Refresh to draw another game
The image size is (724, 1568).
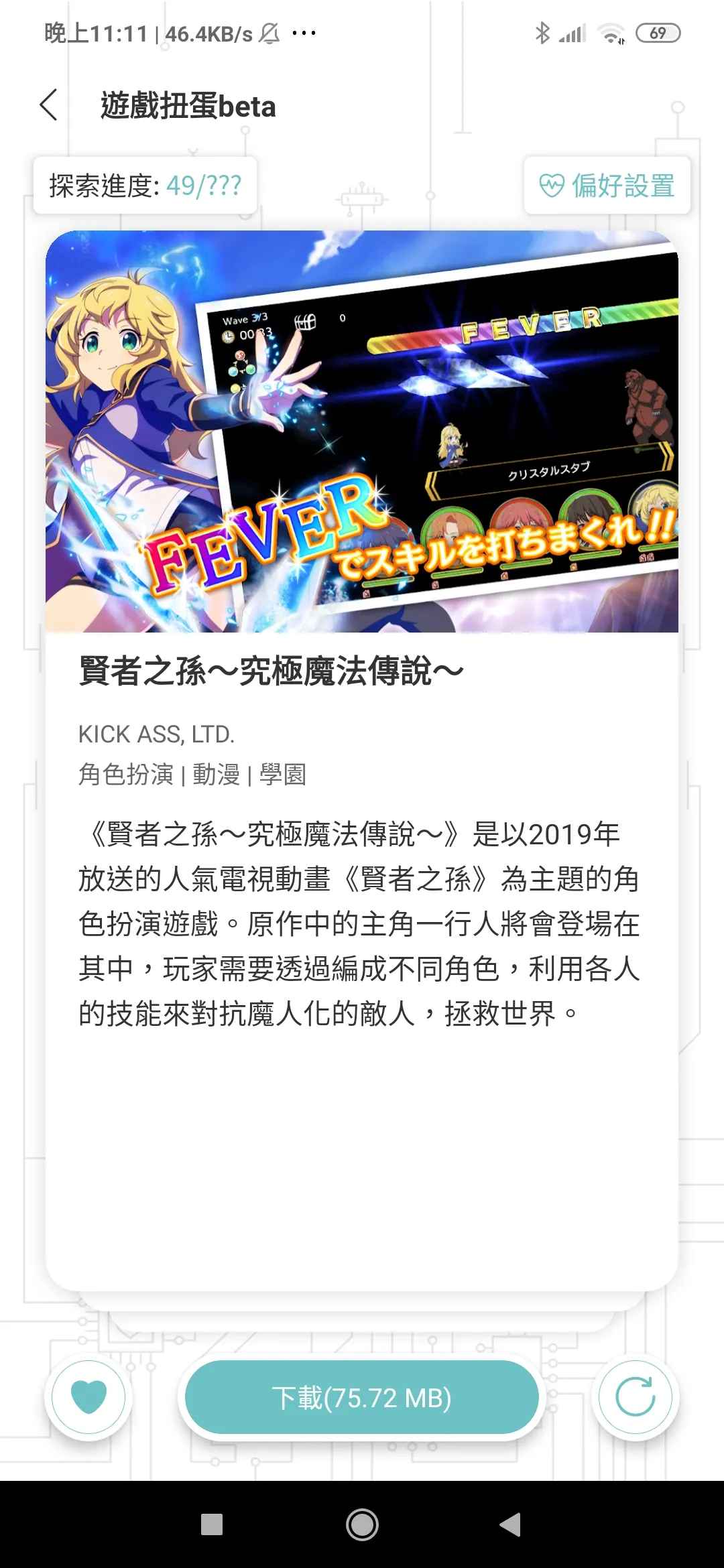(635, 1397)
